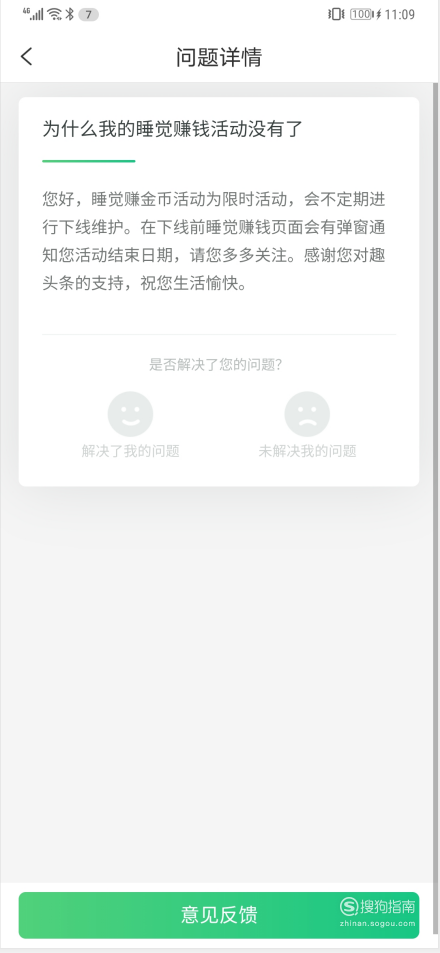Viewport: 440px width, 953px height.
Task: Open the 意见反馈 feedback button
Action: point(219,915)
